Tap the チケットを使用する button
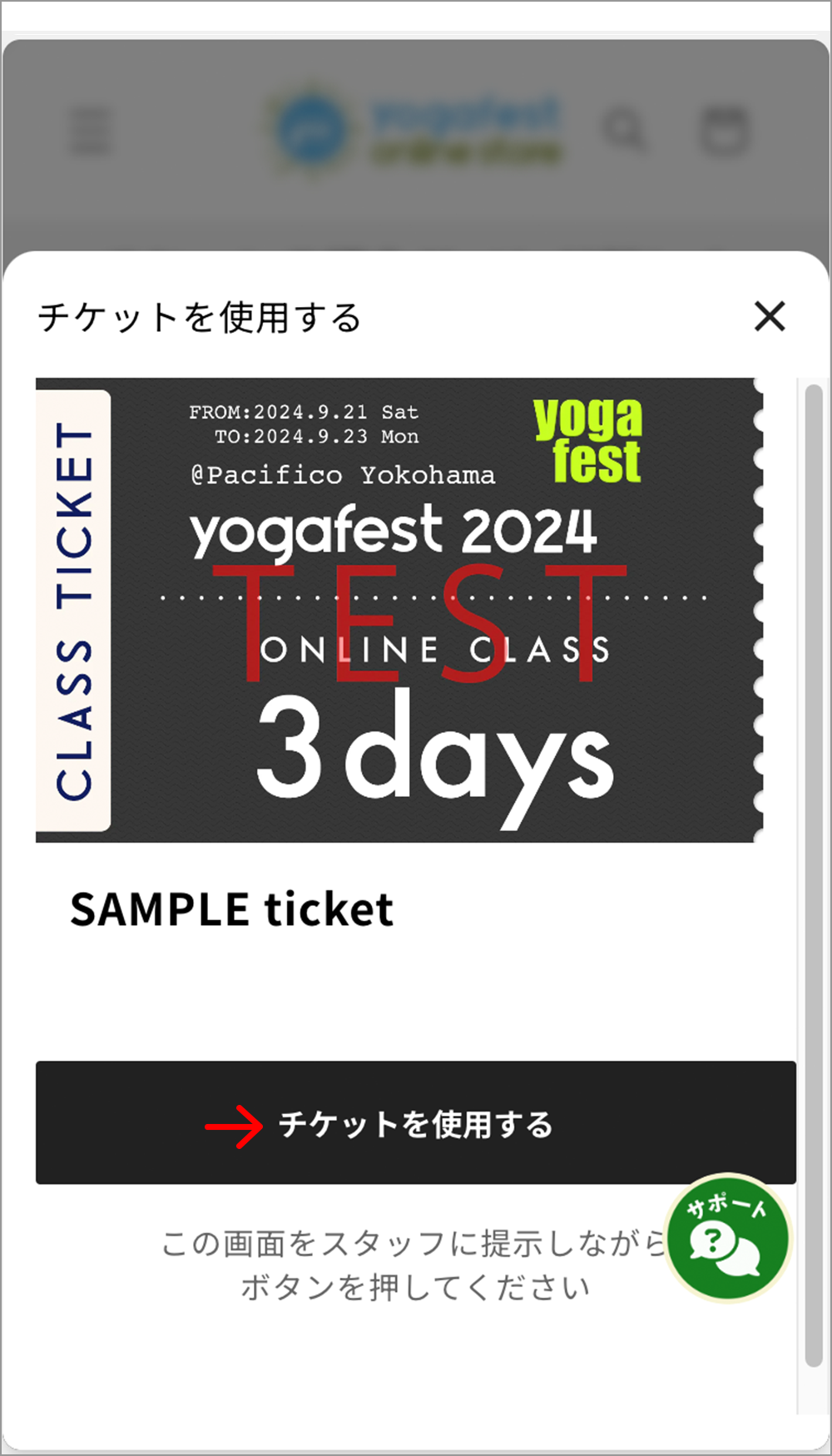Image resolution: width=832 pixels, height=1456 pixels. coord(415,1122)
